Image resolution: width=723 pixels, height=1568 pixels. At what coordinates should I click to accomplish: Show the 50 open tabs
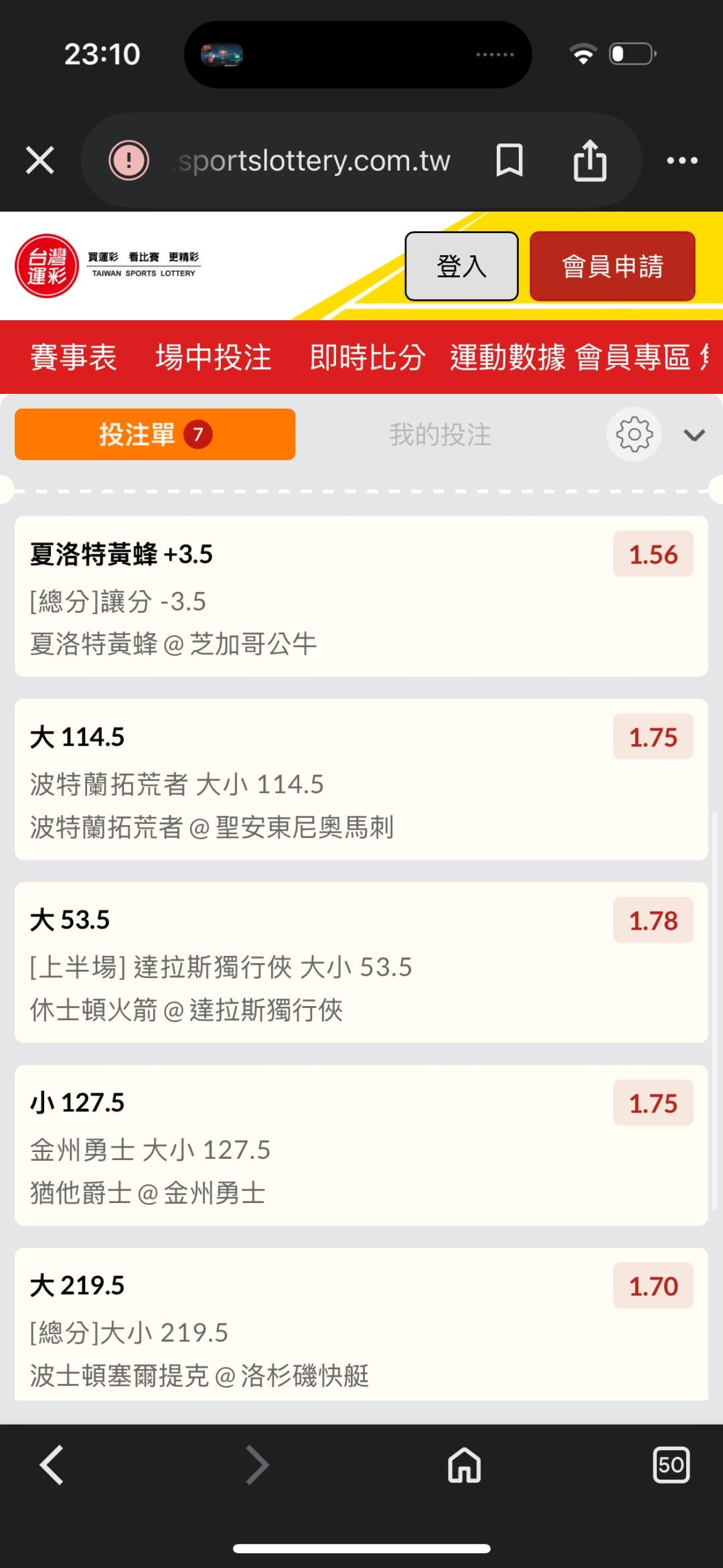pos(671,1465)
